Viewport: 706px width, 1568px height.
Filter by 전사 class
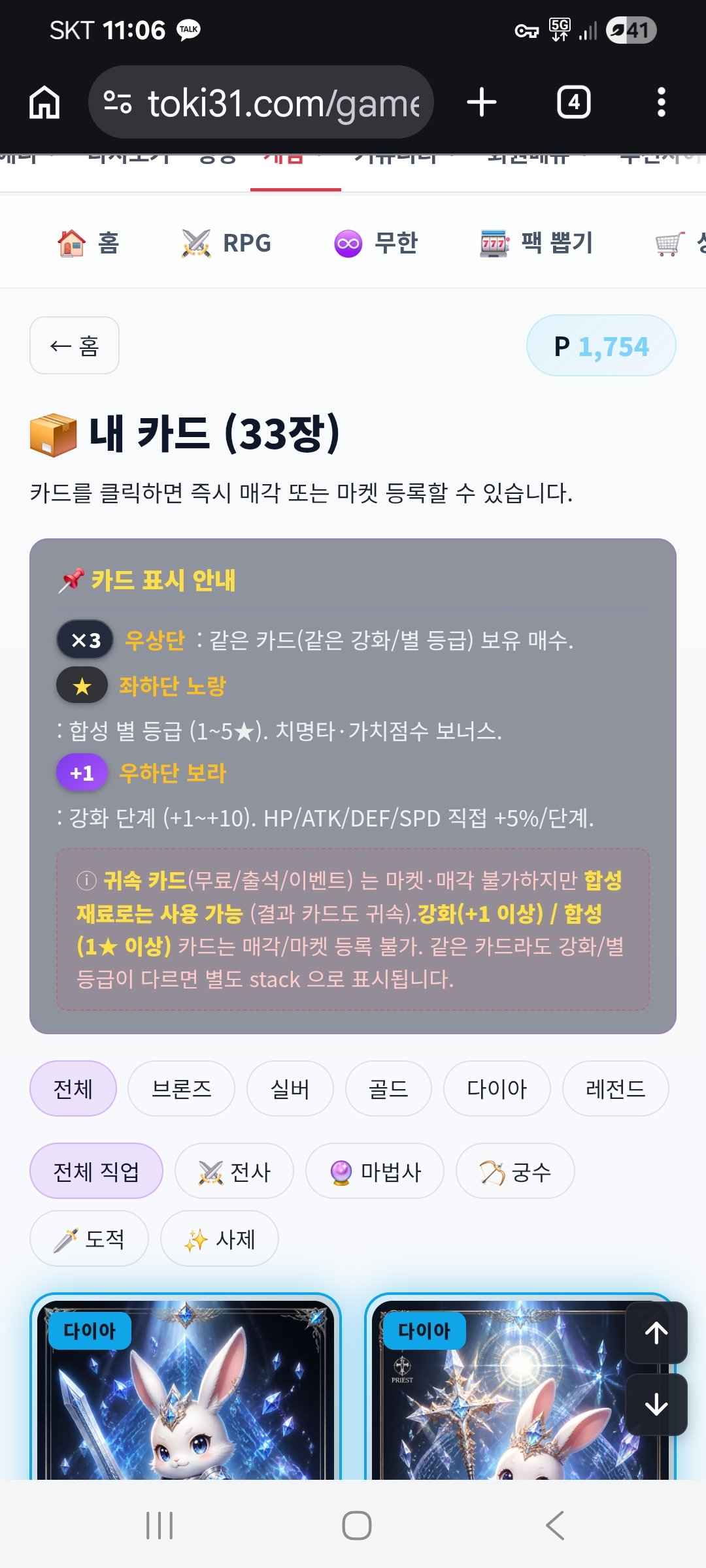pos(234,1171)
